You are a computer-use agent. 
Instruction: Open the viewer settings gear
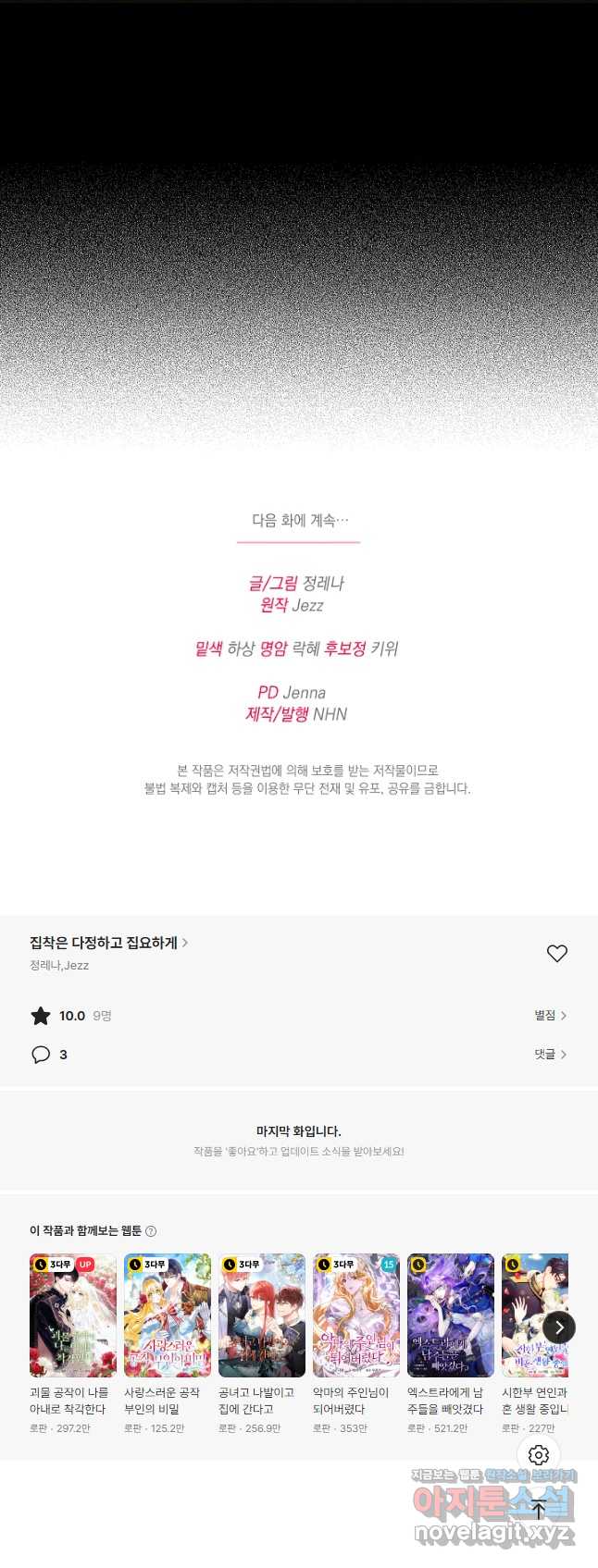tap(539, 1455)
